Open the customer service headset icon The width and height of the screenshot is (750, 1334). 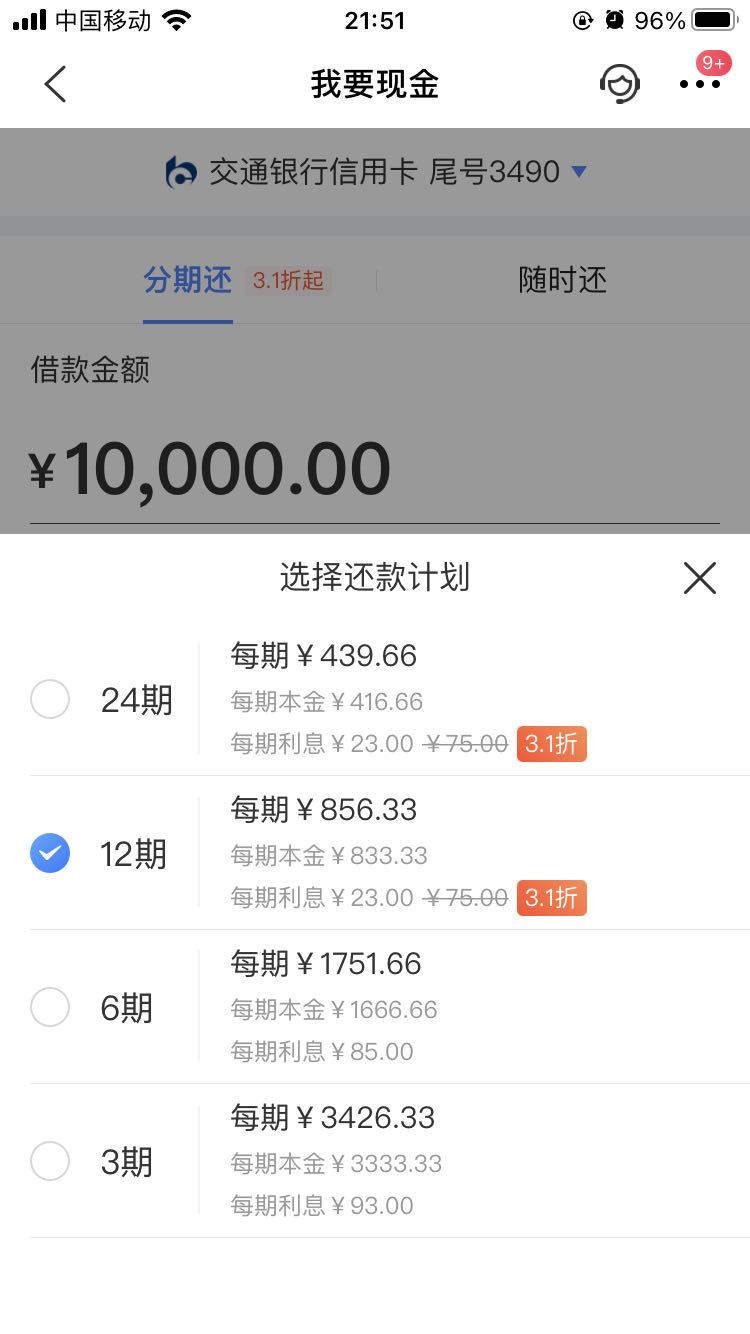coord(619,85)
